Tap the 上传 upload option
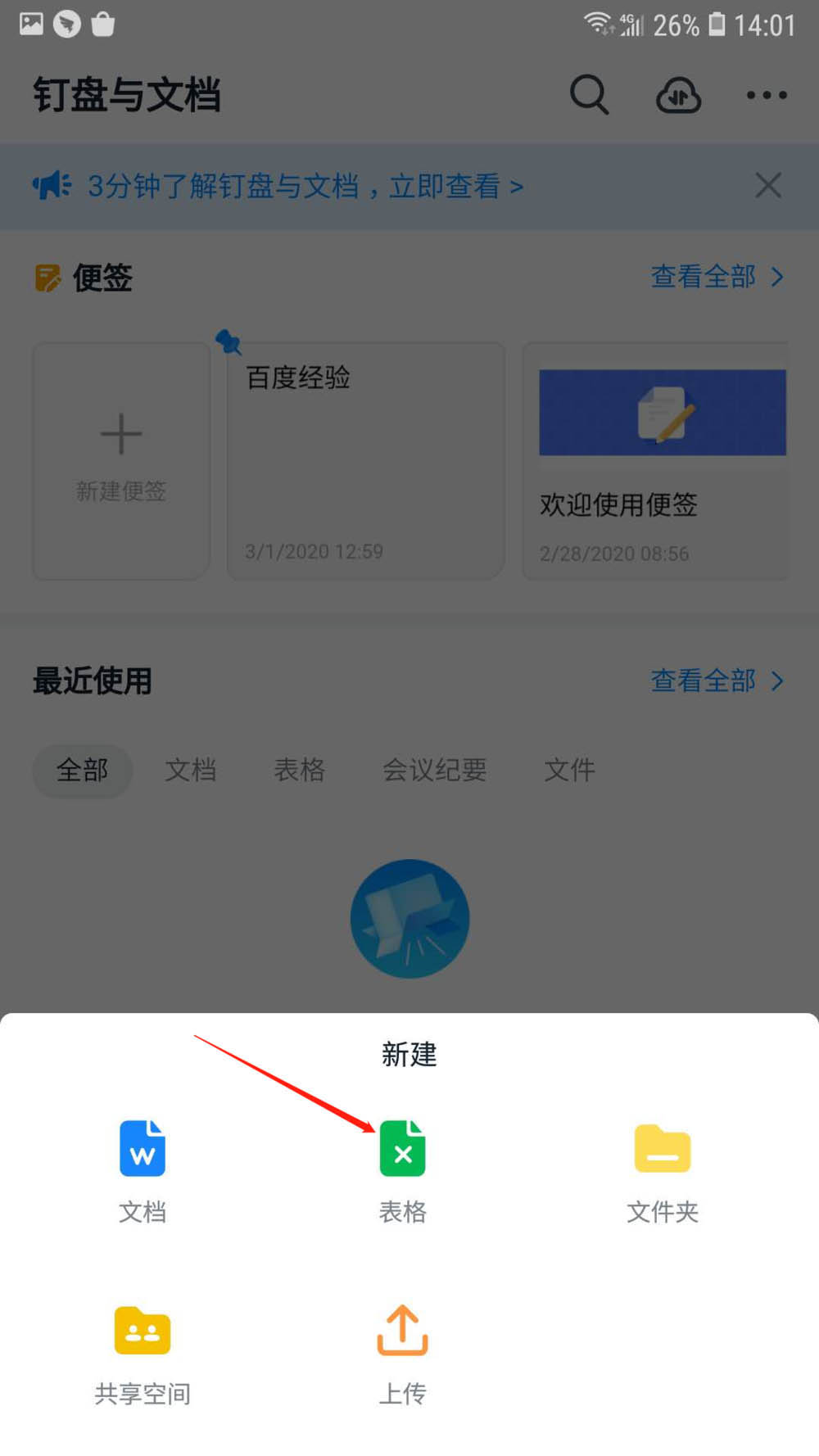The image size is (819, 1456). point(402,1350)
